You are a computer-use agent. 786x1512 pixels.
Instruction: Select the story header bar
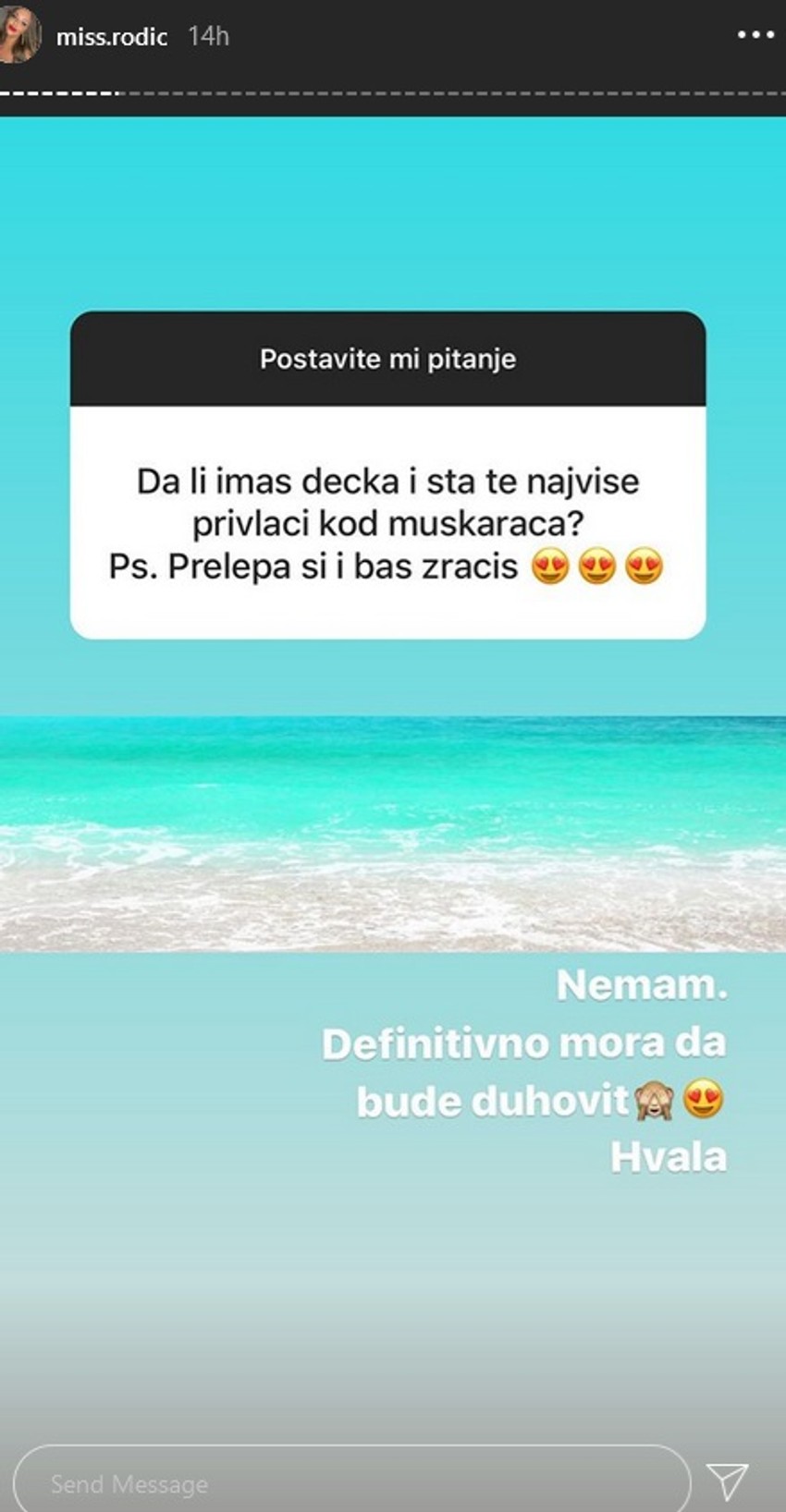(x=393, y=37)
